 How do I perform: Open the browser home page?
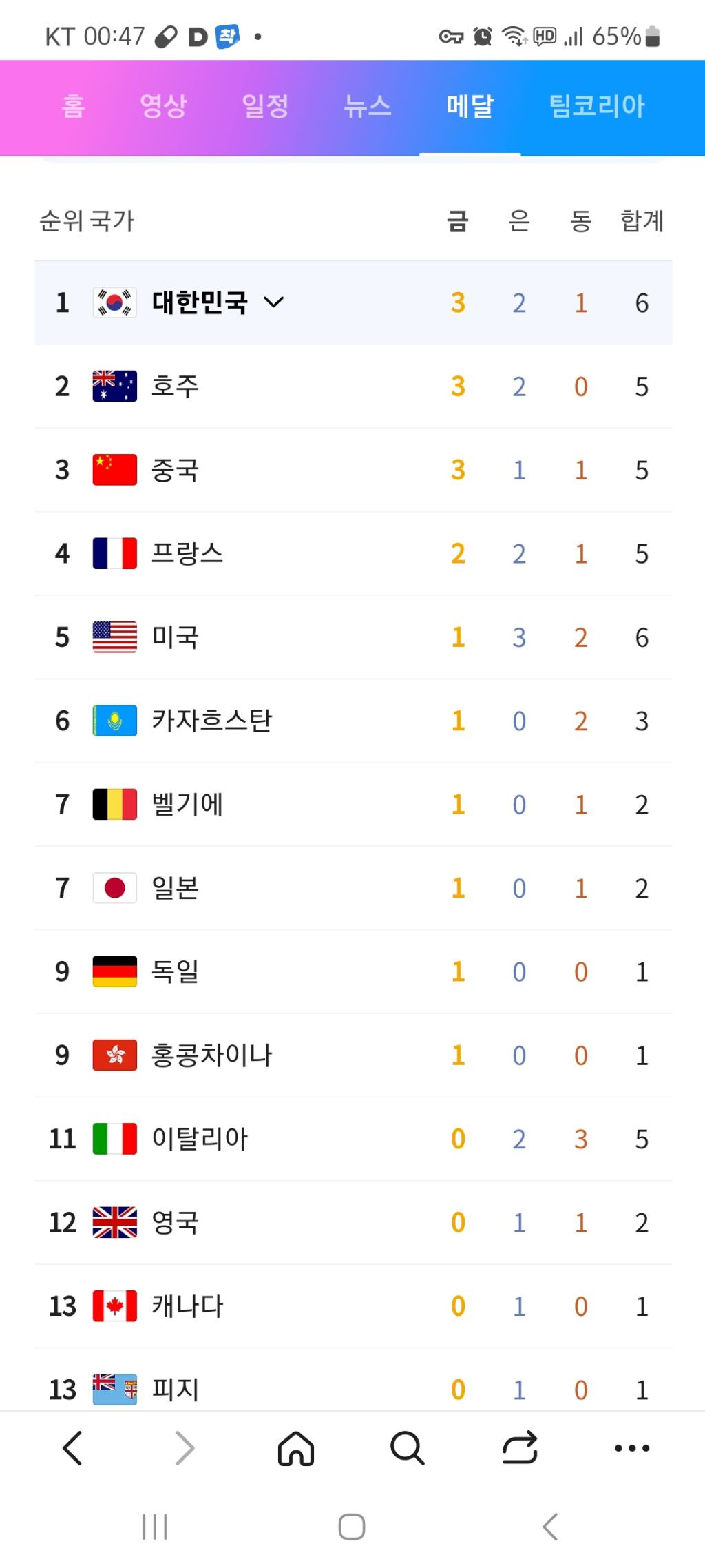(296, 1447)
